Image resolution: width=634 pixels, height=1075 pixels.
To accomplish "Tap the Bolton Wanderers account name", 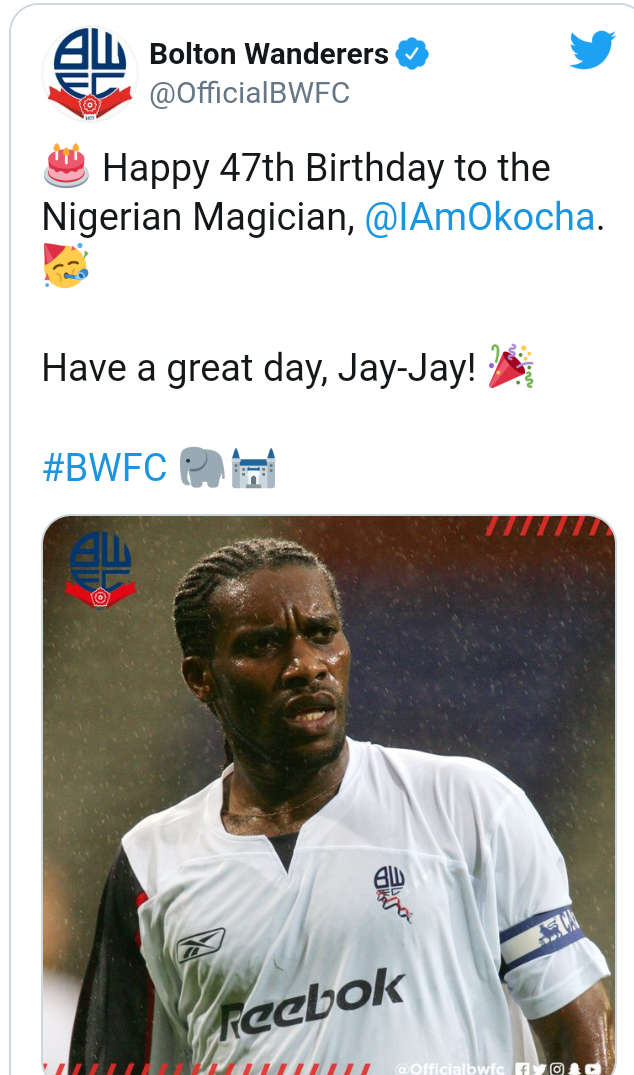I will (x=269, y=54).
